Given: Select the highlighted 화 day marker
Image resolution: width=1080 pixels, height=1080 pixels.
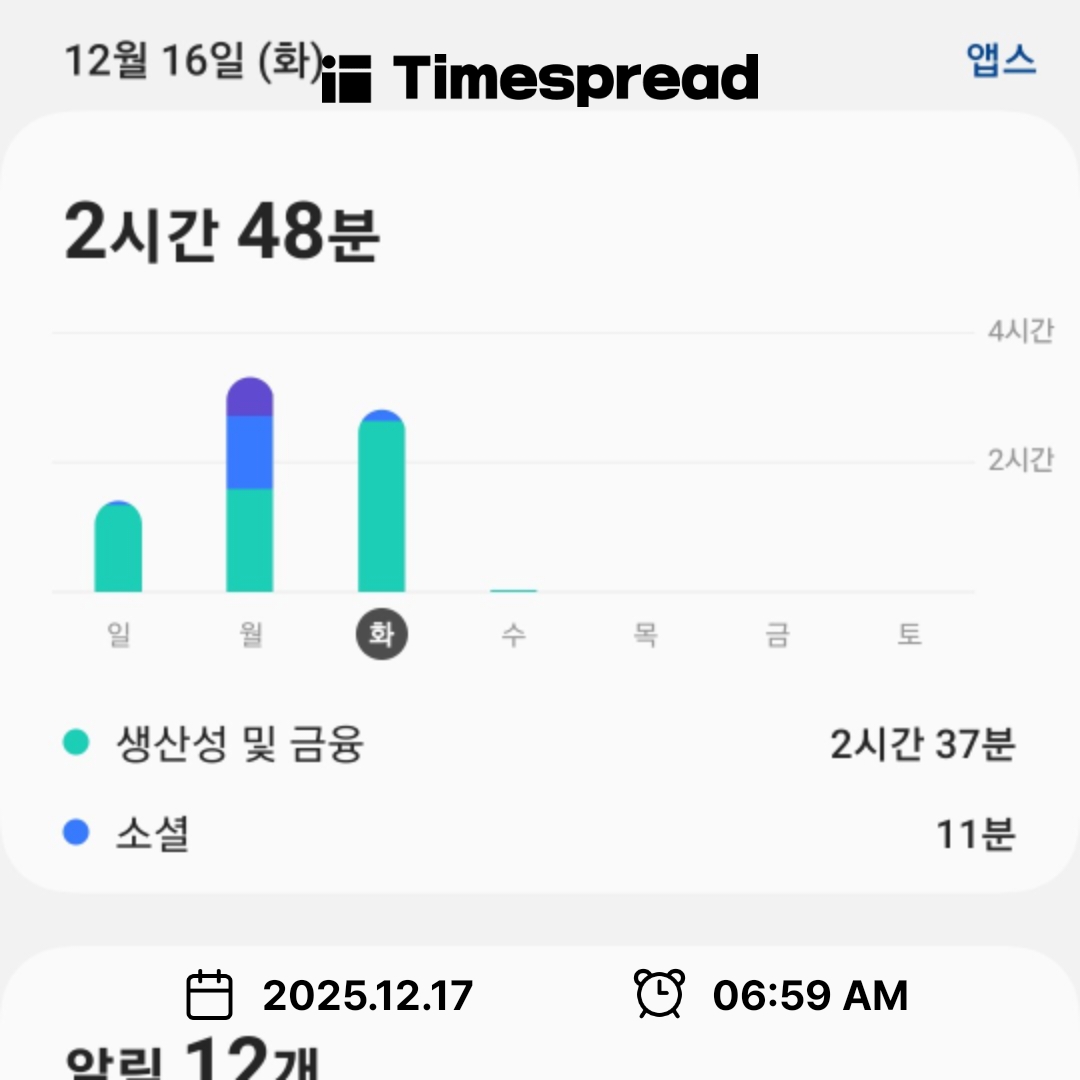Looking at the screenshot, I should pos(382,635).
